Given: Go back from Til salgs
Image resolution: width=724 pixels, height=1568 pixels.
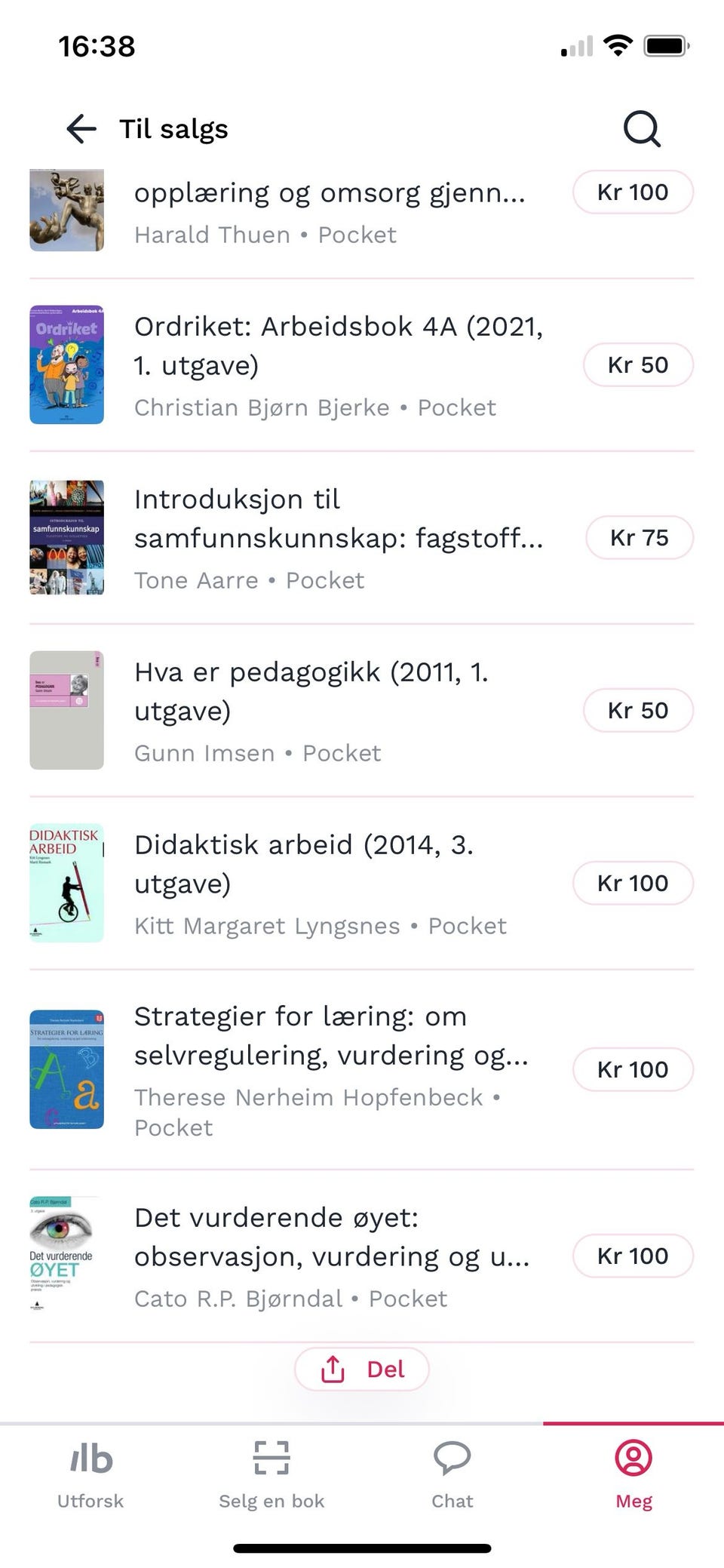Looking at the screenshot, I should 81,129.
